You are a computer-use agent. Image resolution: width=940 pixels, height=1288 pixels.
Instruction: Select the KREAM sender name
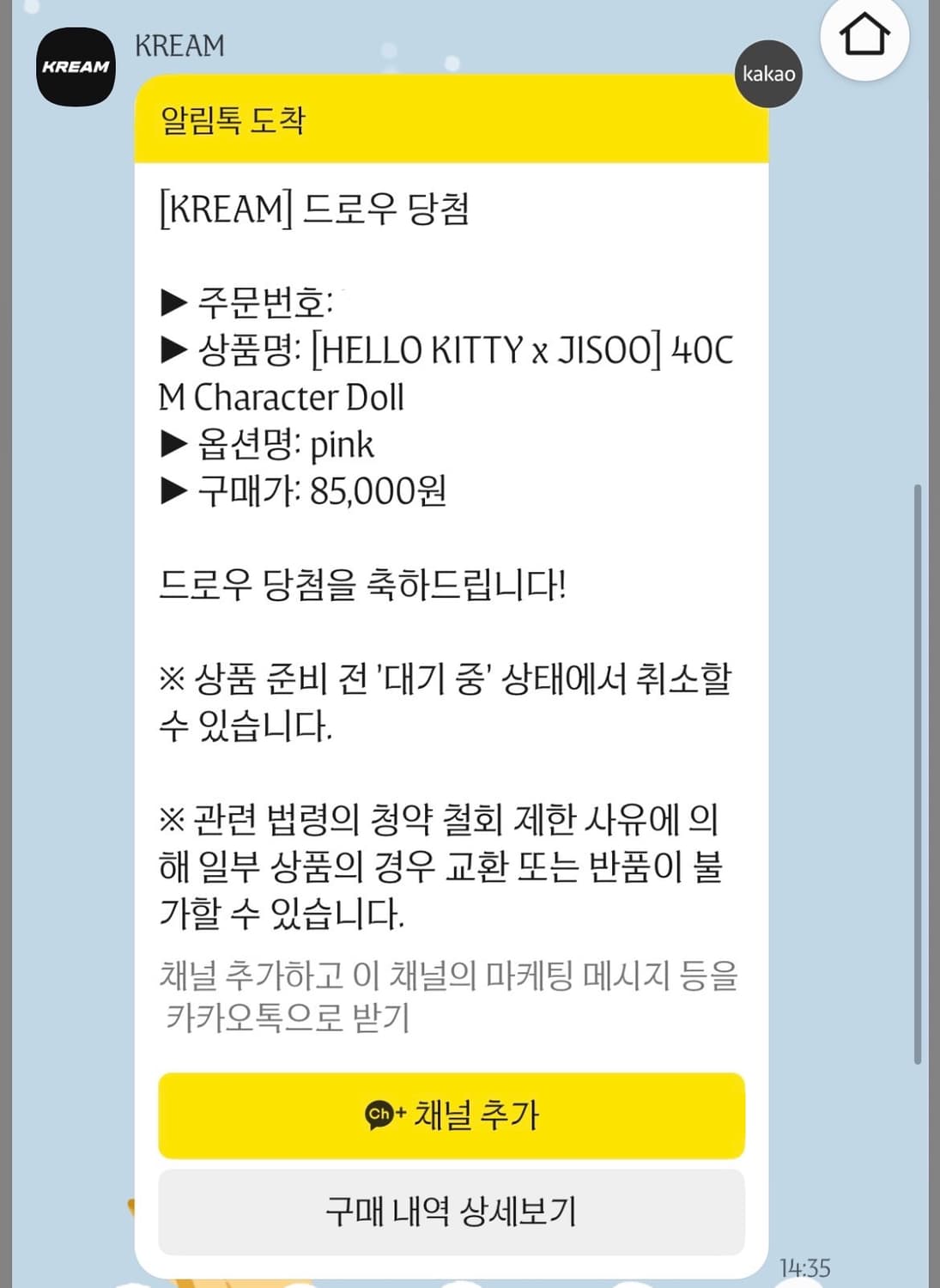[x=178, y=46]
